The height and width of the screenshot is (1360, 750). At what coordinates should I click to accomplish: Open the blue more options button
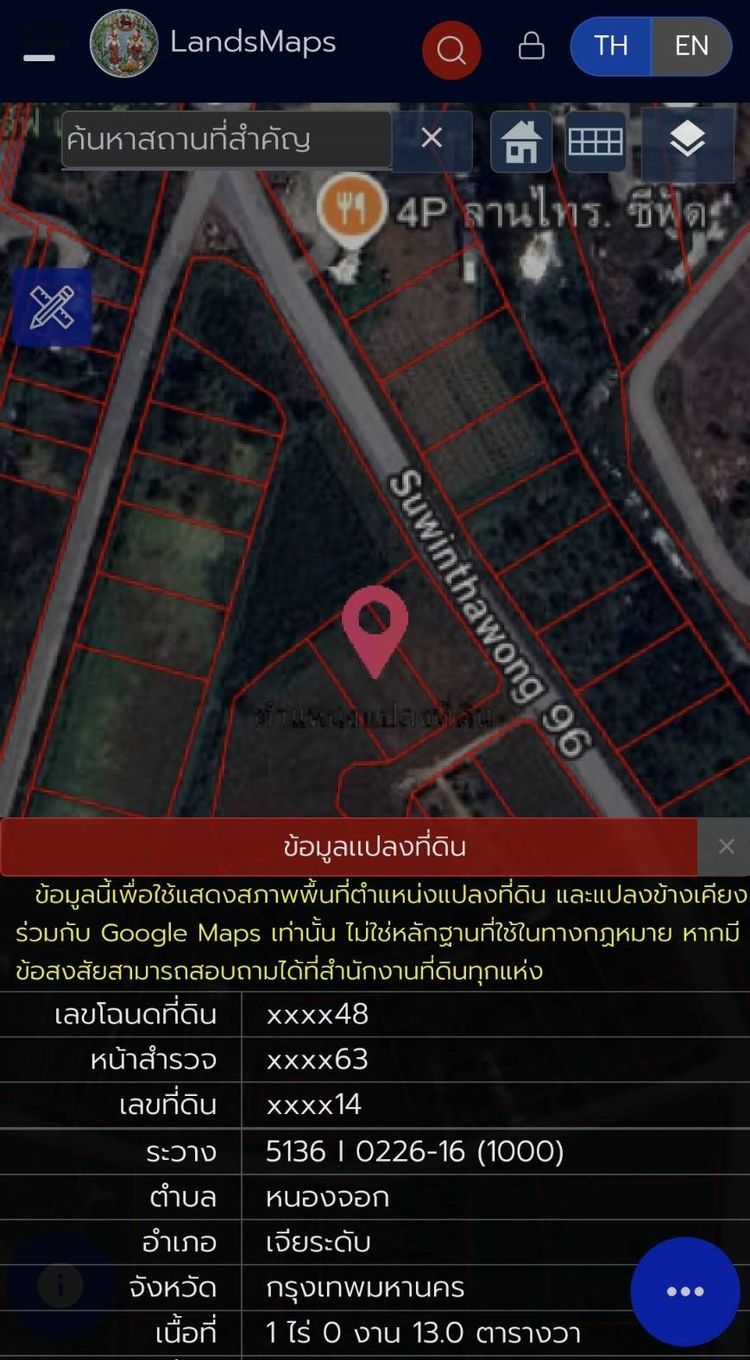[x=685, y=1291]
